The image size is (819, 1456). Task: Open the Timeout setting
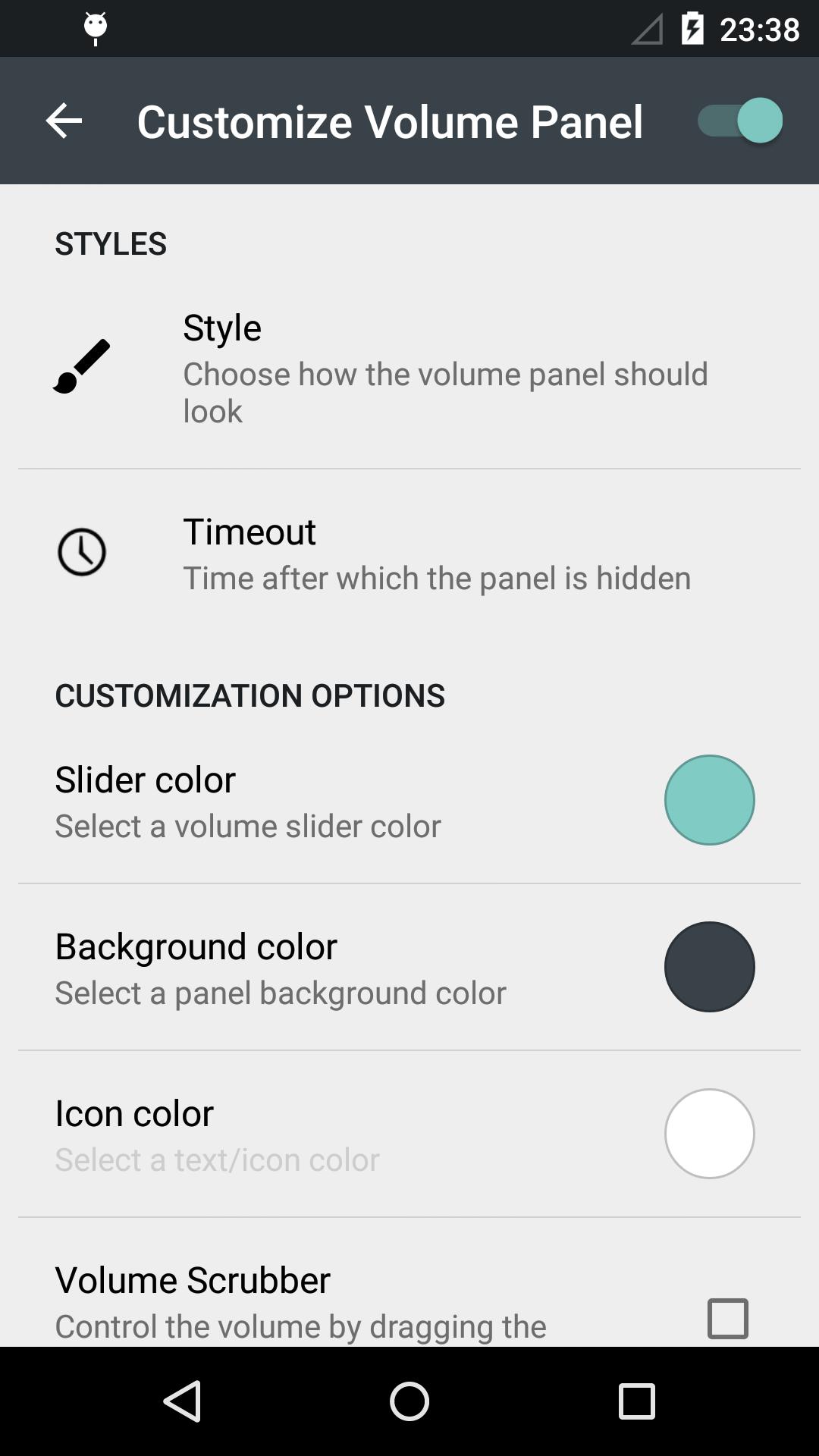click(x=409, y=552)
